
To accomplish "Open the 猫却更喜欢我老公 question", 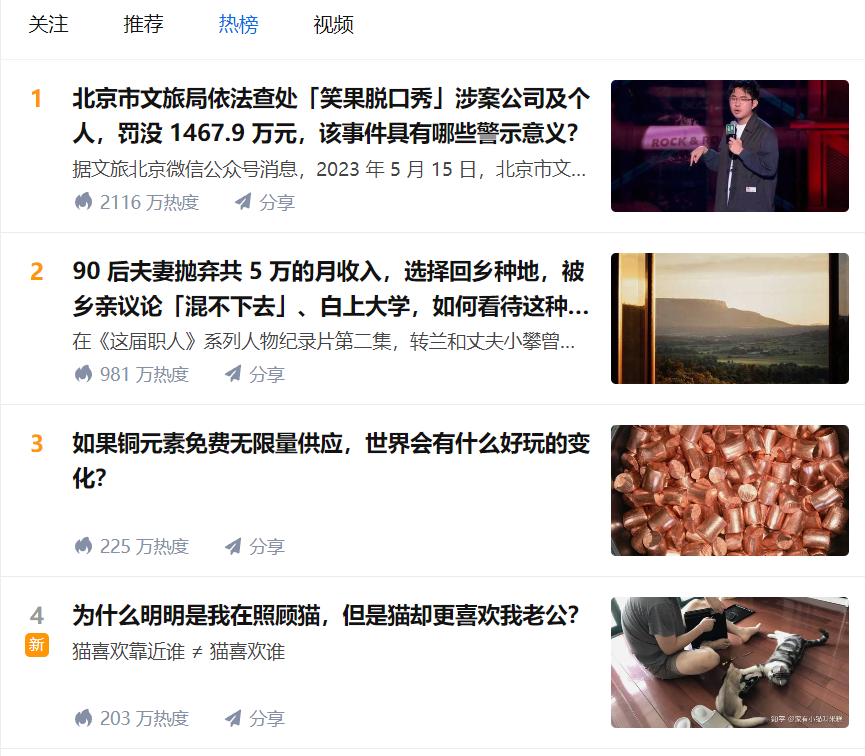I will coord(326,615).
